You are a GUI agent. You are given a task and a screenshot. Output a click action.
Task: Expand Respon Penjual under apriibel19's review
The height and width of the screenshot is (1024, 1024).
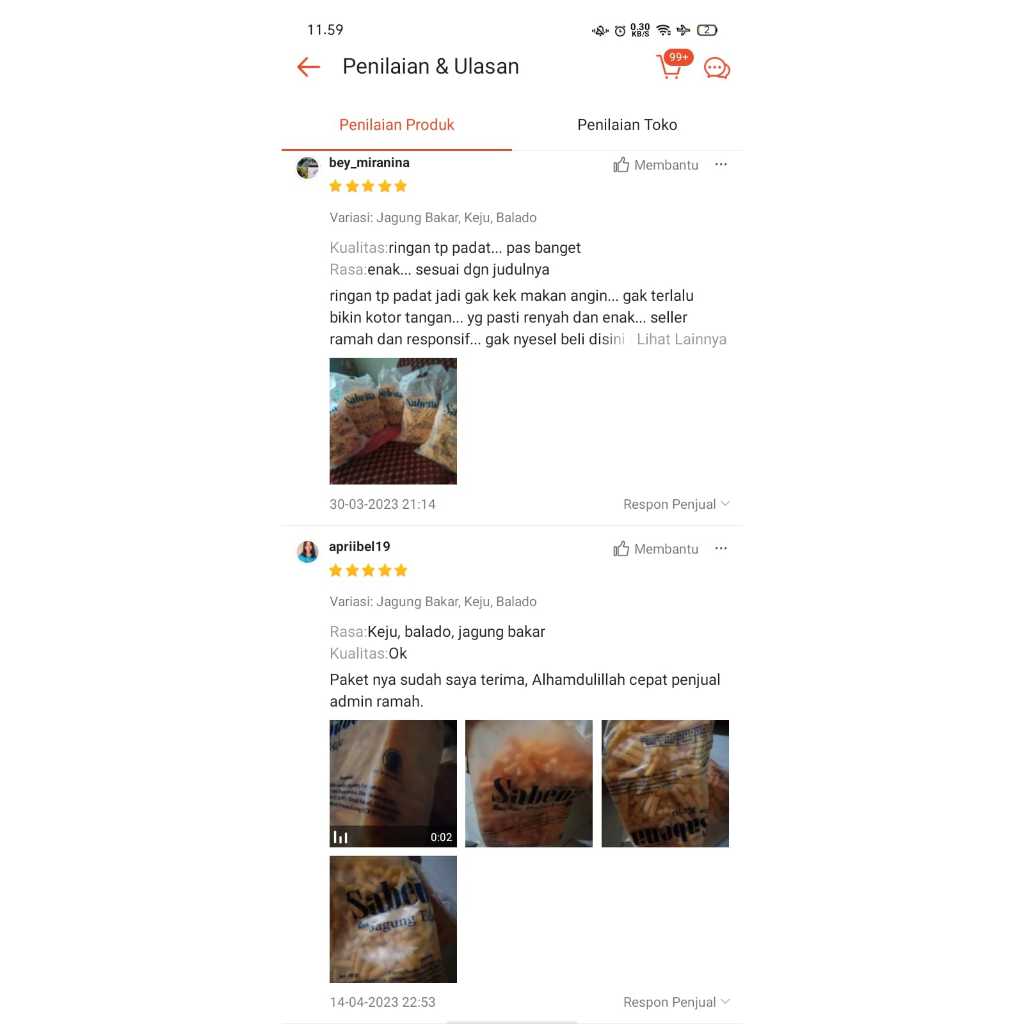point(676,1002)
